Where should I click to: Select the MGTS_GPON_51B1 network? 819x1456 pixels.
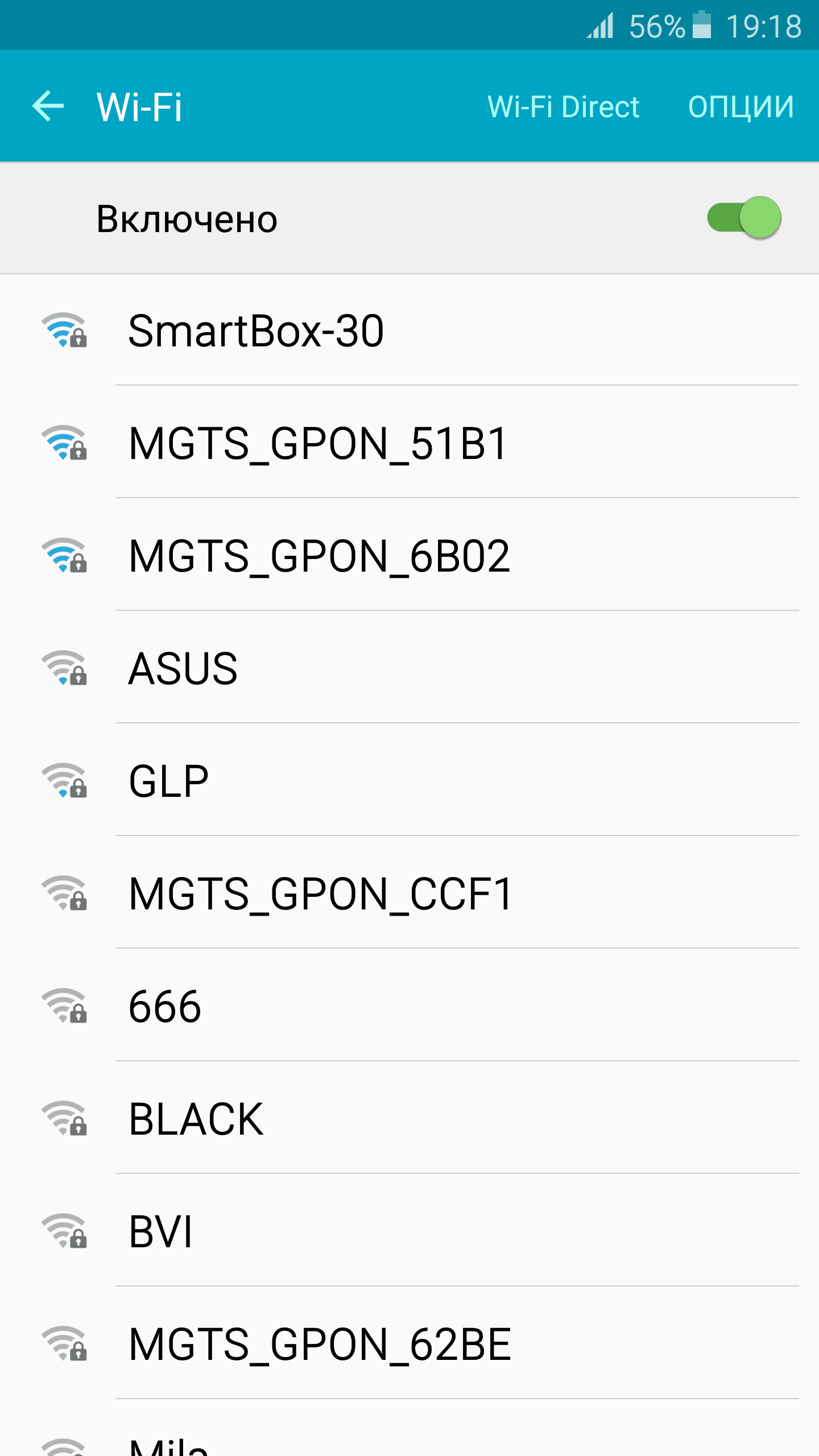[x=409, y=442]
